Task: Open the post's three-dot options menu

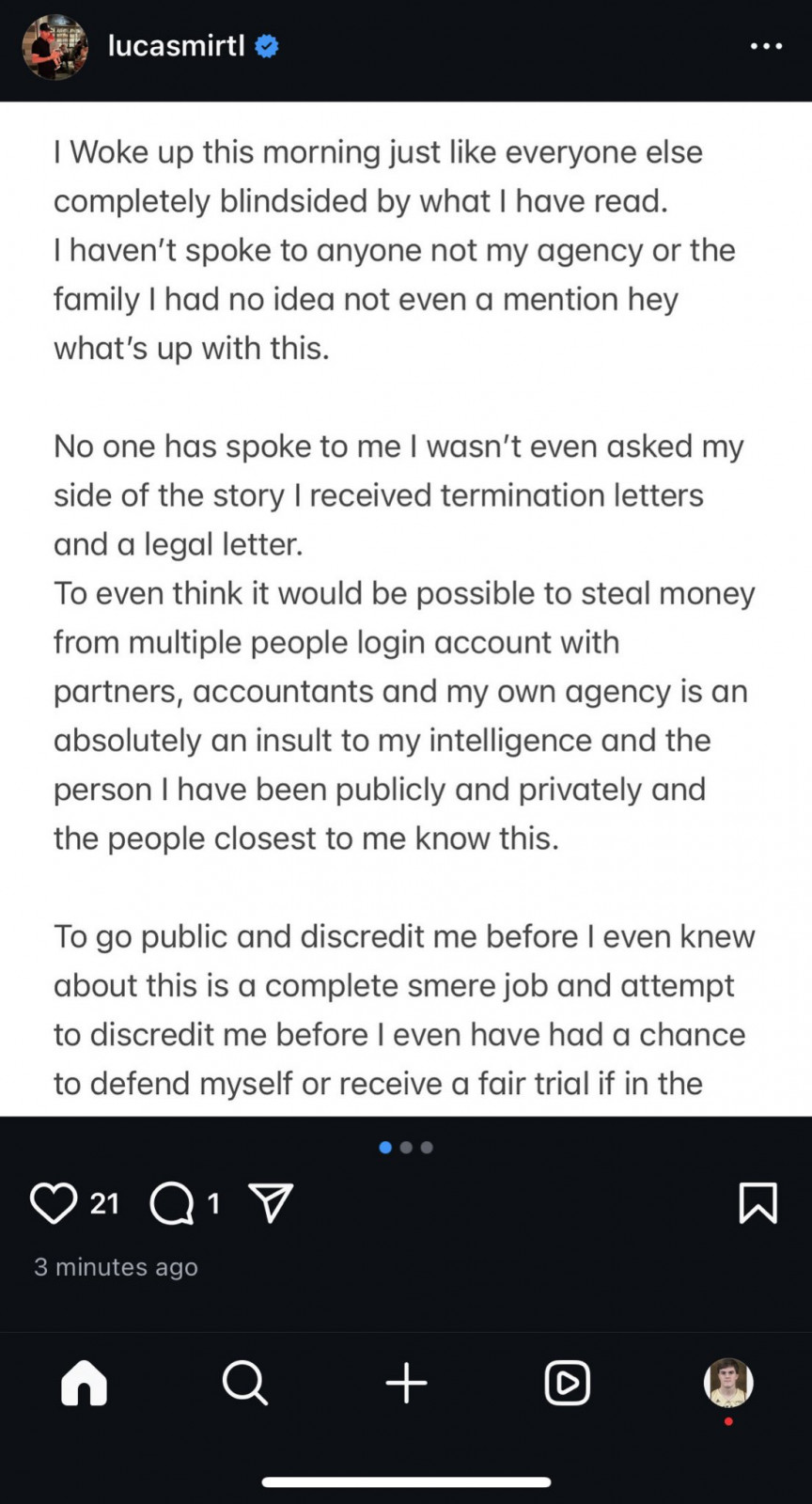Action: [766, 46]
